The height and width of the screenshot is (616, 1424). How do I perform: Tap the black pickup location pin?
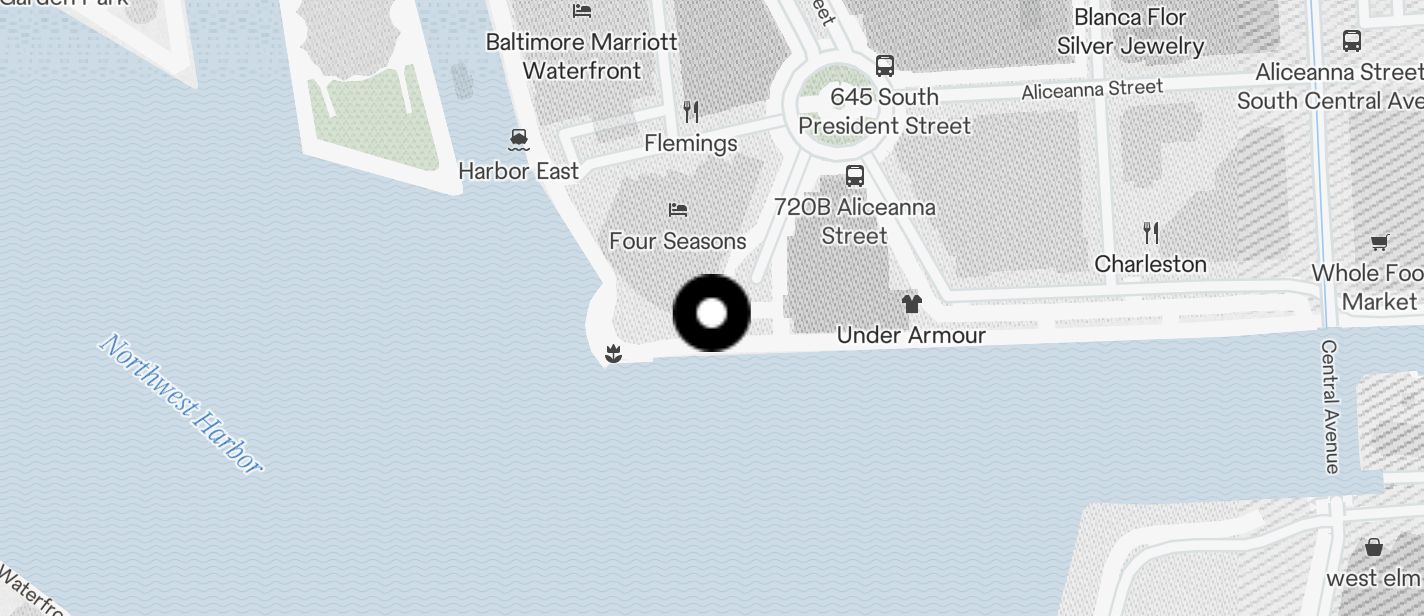tap(711, 313)
